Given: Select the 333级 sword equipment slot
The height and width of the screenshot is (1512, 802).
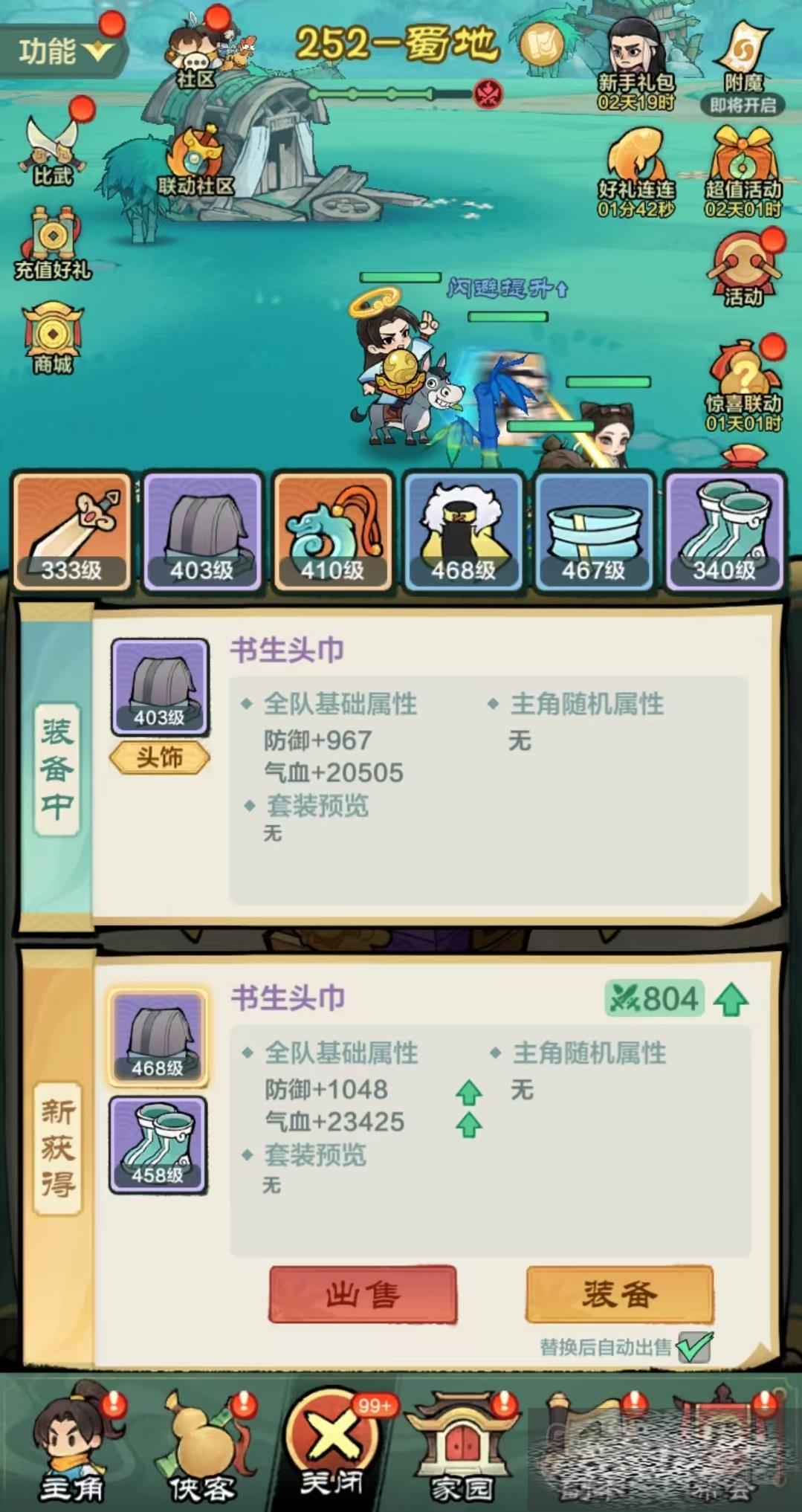Looking at the screenshot, I should (72, 532).
